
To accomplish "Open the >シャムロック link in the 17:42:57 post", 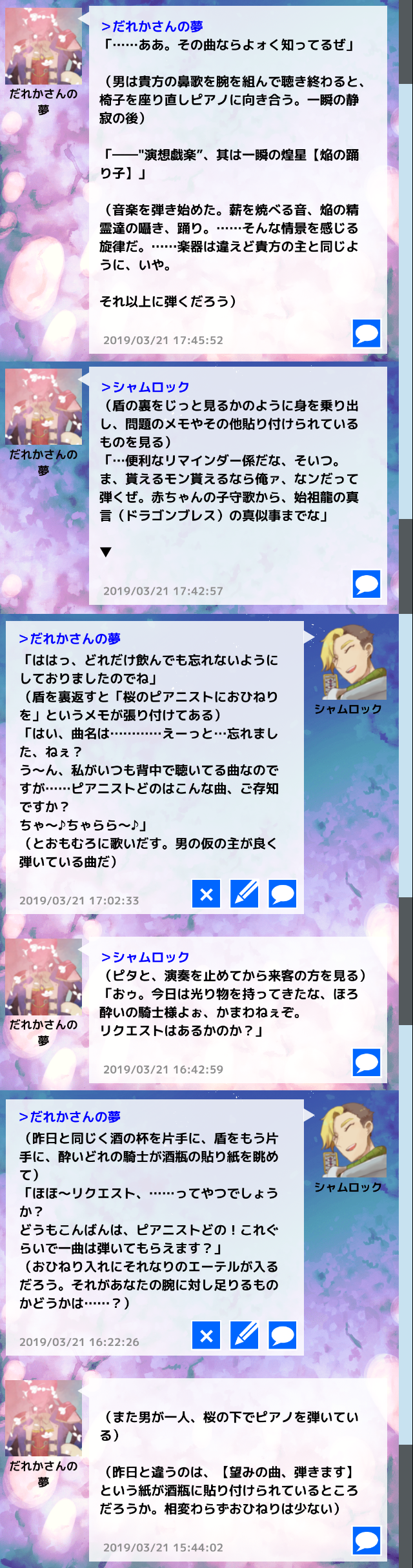I will [x=145, y=387].
